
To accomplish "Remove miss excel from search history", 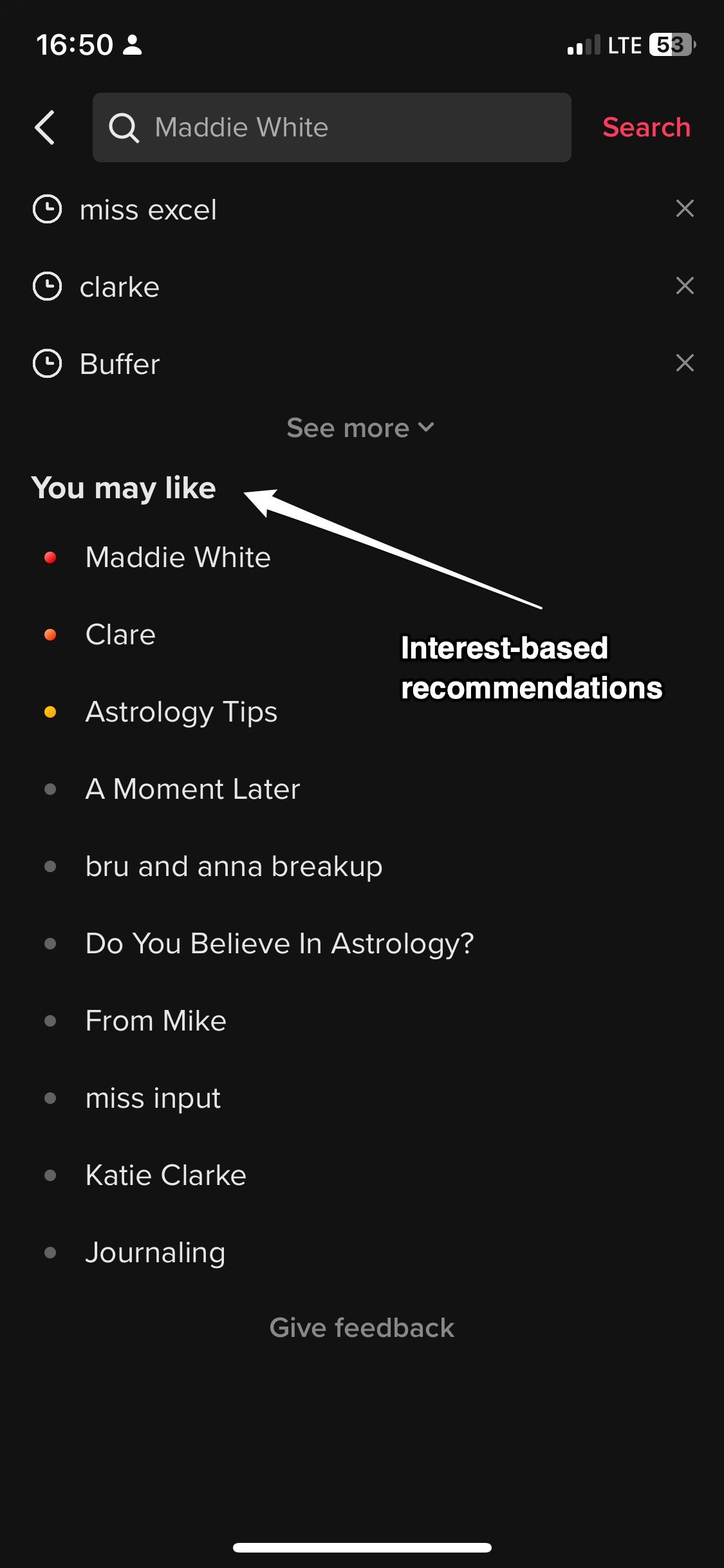I will point(685,209).
